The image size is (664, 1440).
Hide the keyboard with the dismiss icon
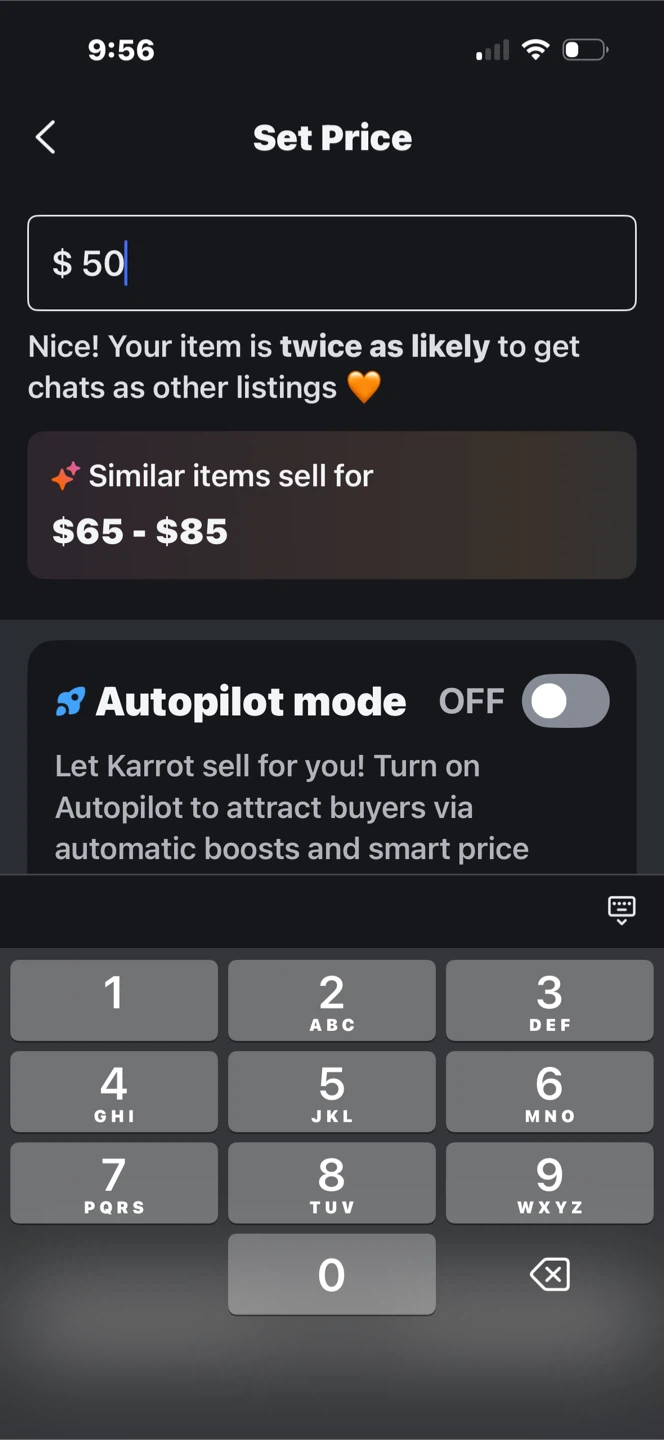tap(621, 910)
